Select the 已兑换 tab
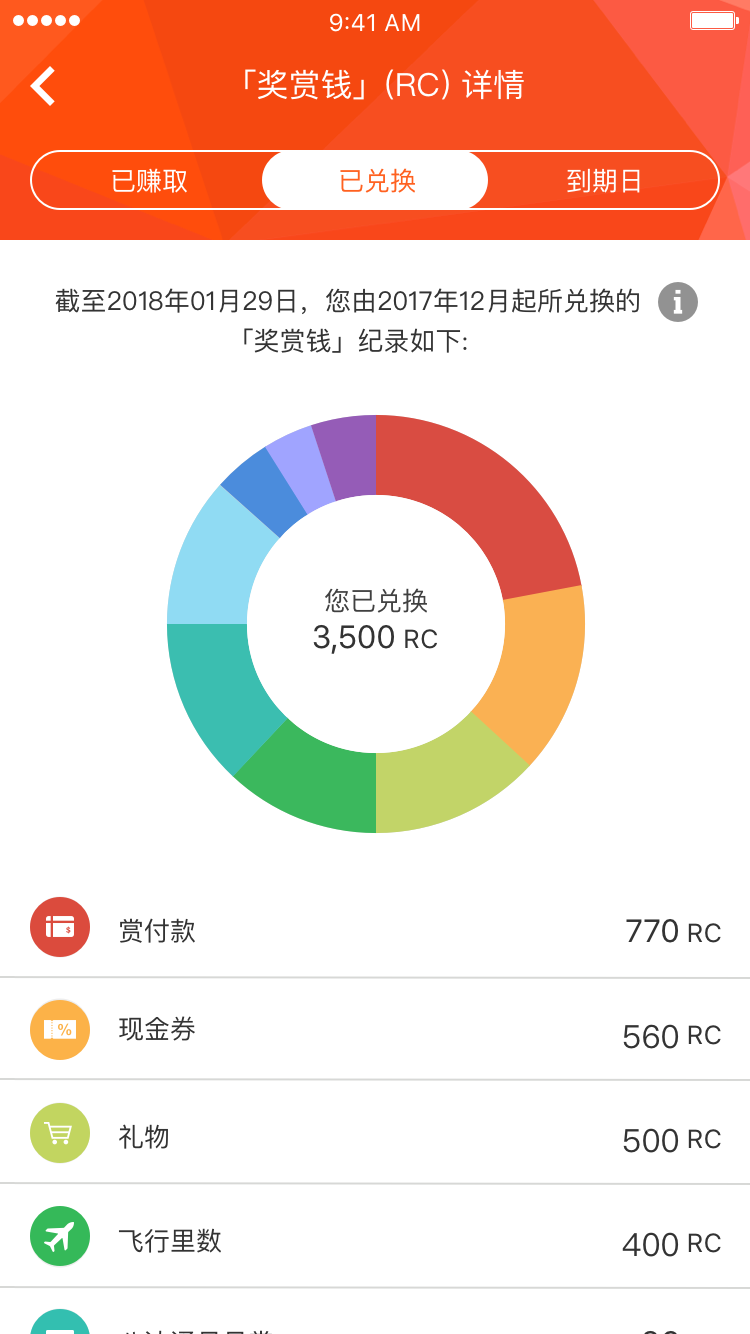 point(375,181)
